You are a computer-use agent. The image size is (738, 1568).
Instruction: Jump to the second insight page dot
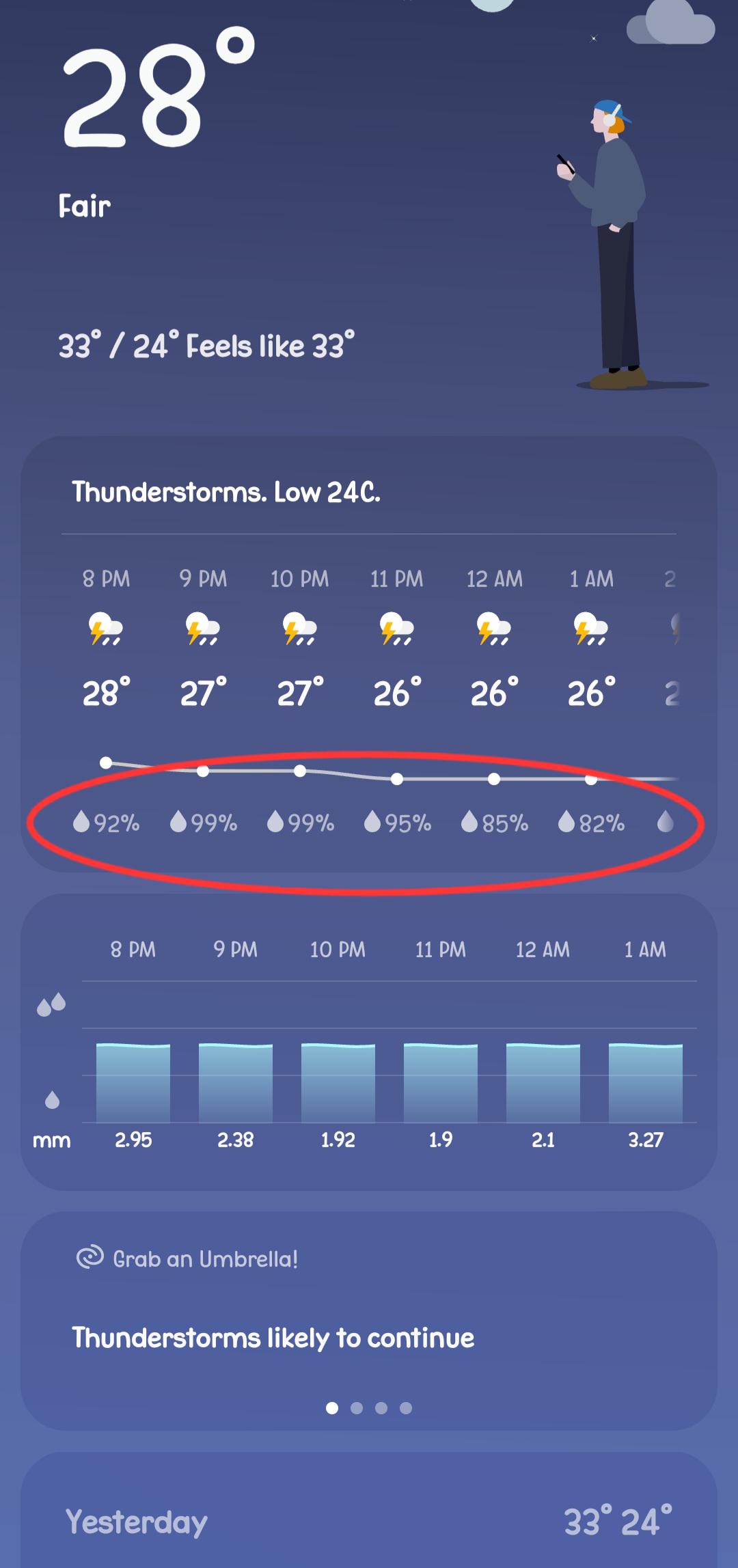pyautogui.click(x=357, y=1408)
